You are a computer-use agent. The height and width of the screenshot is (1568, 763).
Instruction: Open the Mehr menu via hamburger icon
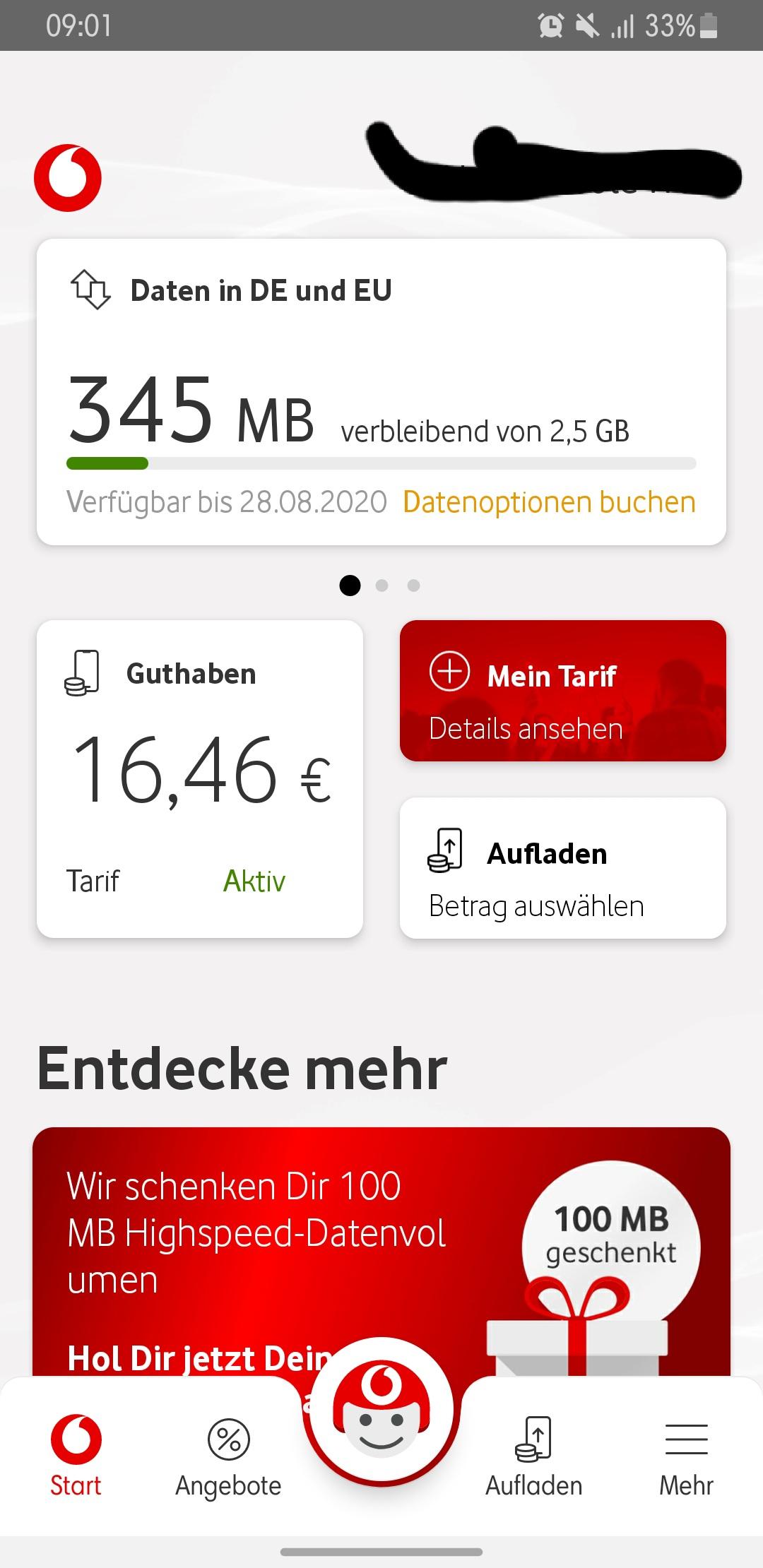pos(686,1439)
